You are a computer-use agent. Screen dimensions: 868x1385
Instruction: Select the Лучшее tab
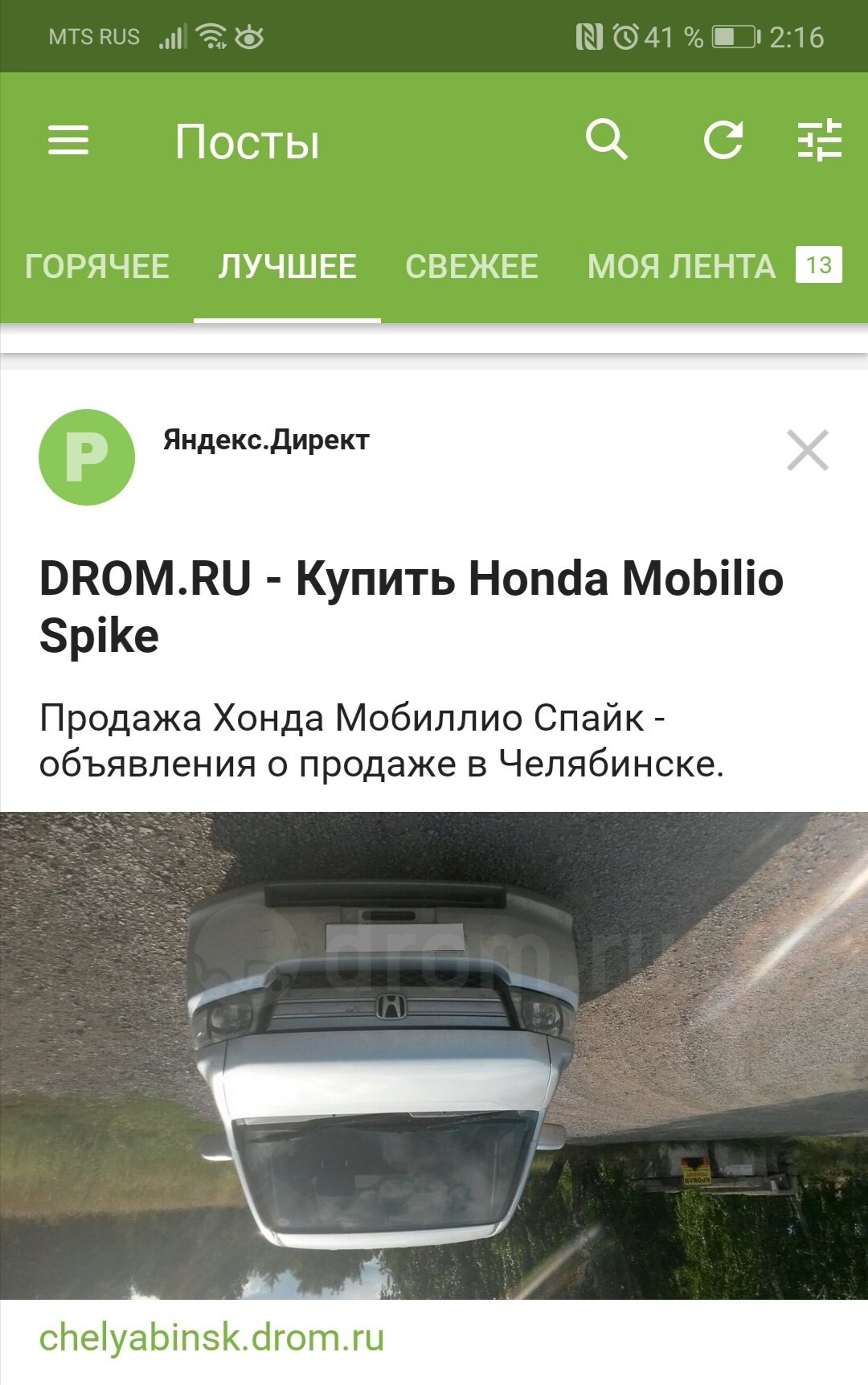point(287,267)
